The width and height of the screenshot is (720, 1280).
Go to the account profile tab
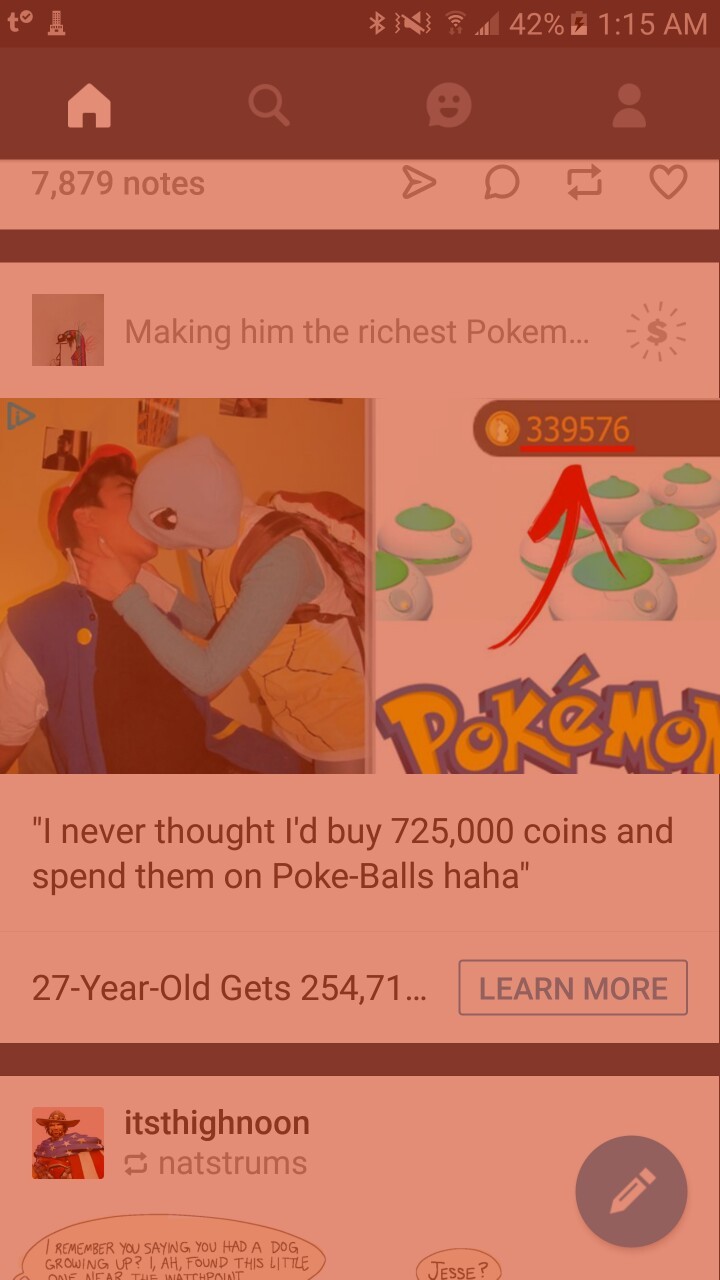[x=628, y=105]
